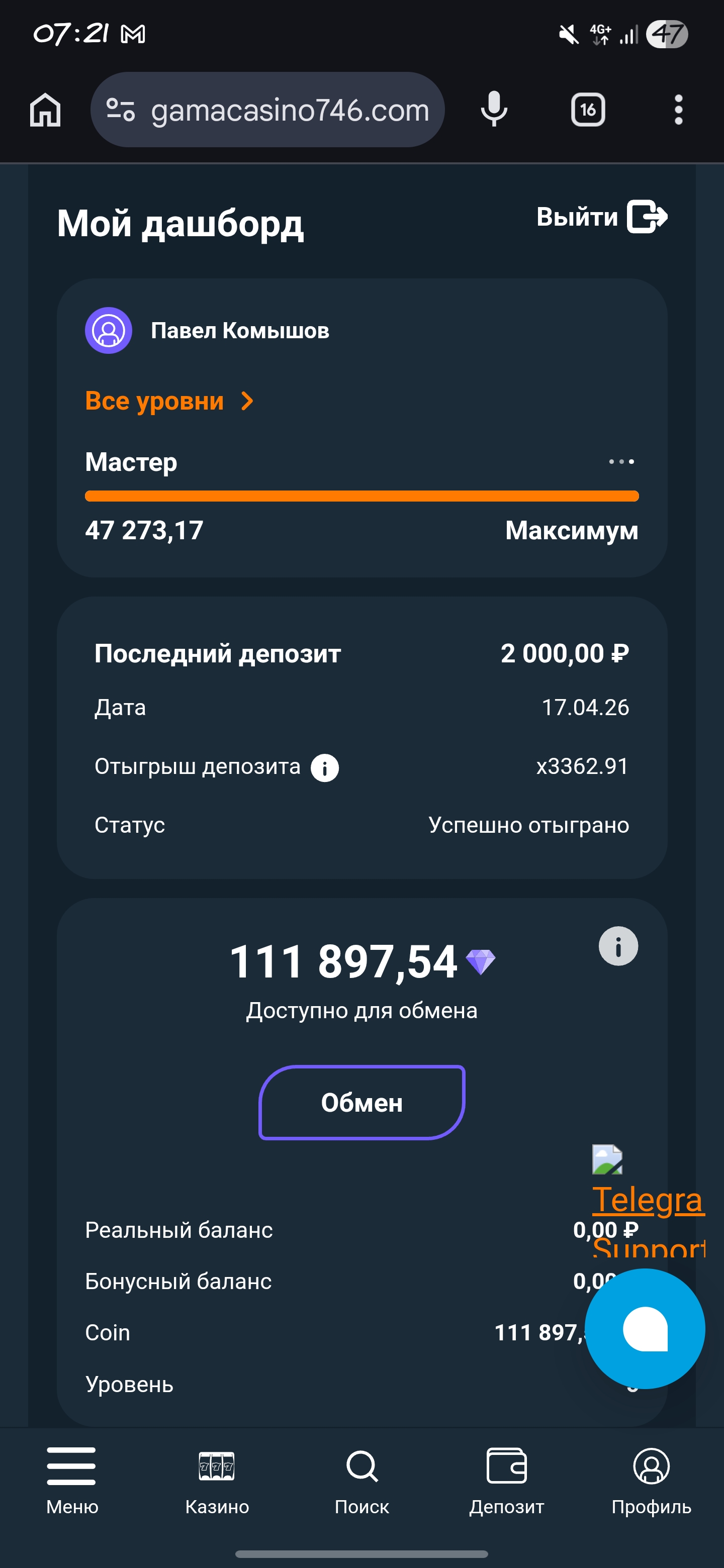Show info about Отыгрыш депозита
This screenshot has height=1568, width=724.
click(x=325, y=767)
